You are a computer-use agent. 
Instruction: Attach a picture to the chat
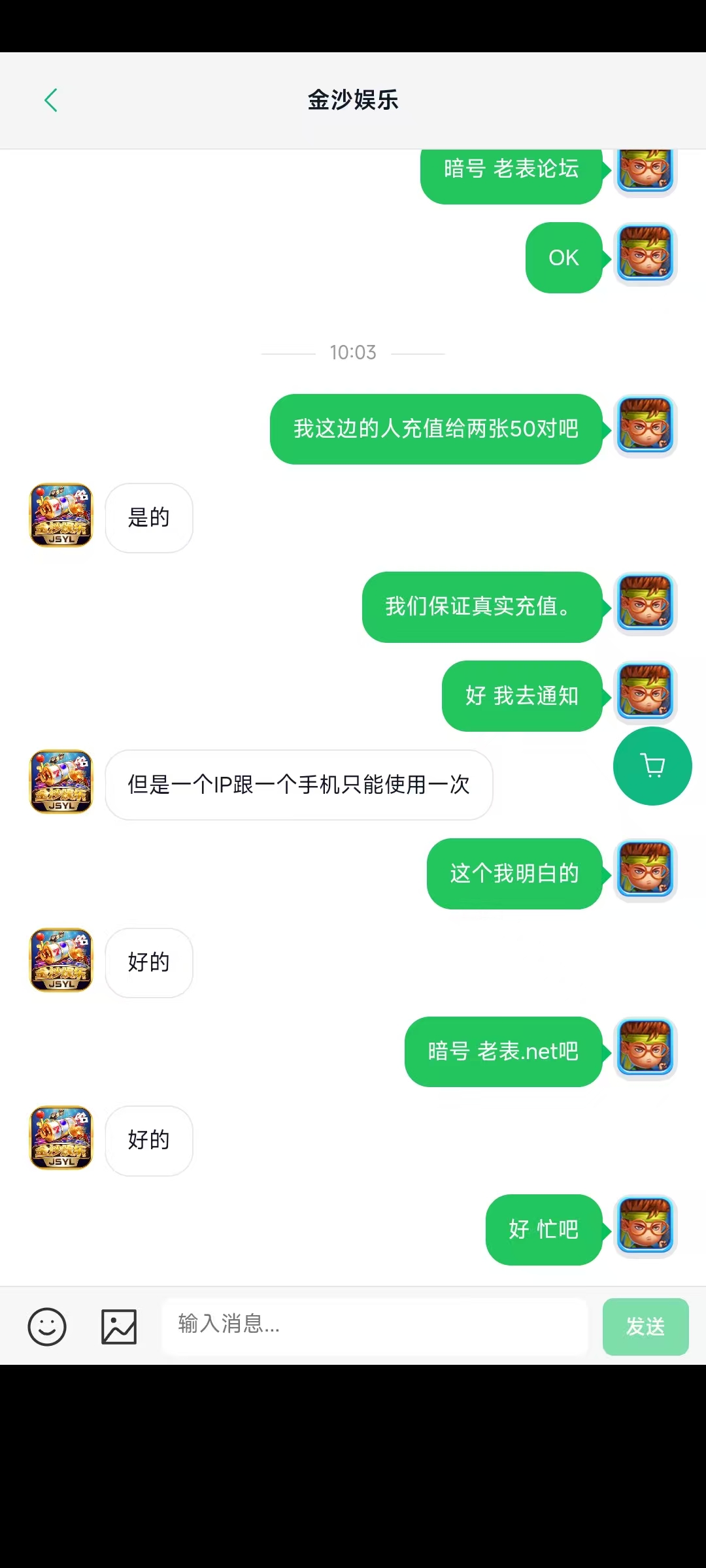pyautogui.click(x=119, y=1326)
